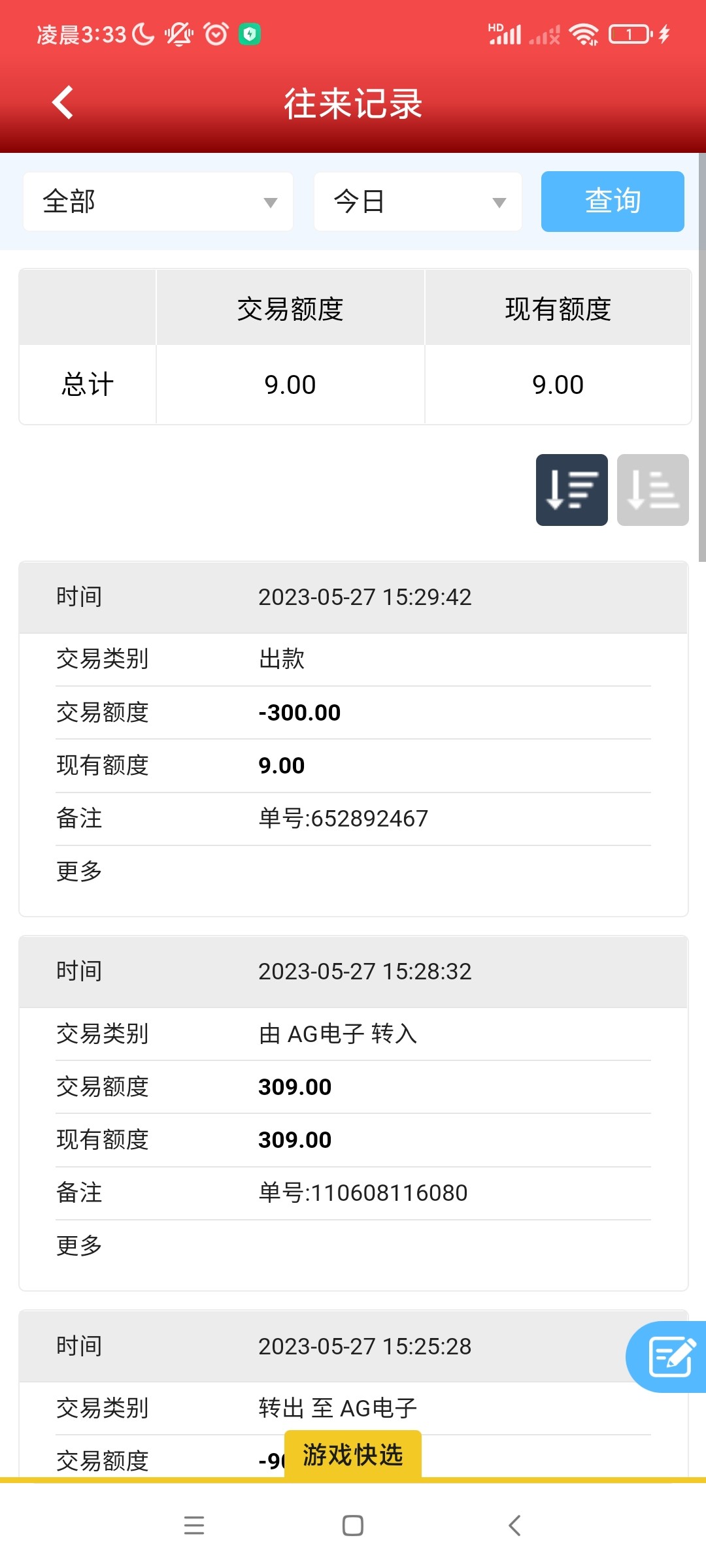Expand 更多 under the 15:28:32 record

pyautogui.click(x=79, y=1245)
